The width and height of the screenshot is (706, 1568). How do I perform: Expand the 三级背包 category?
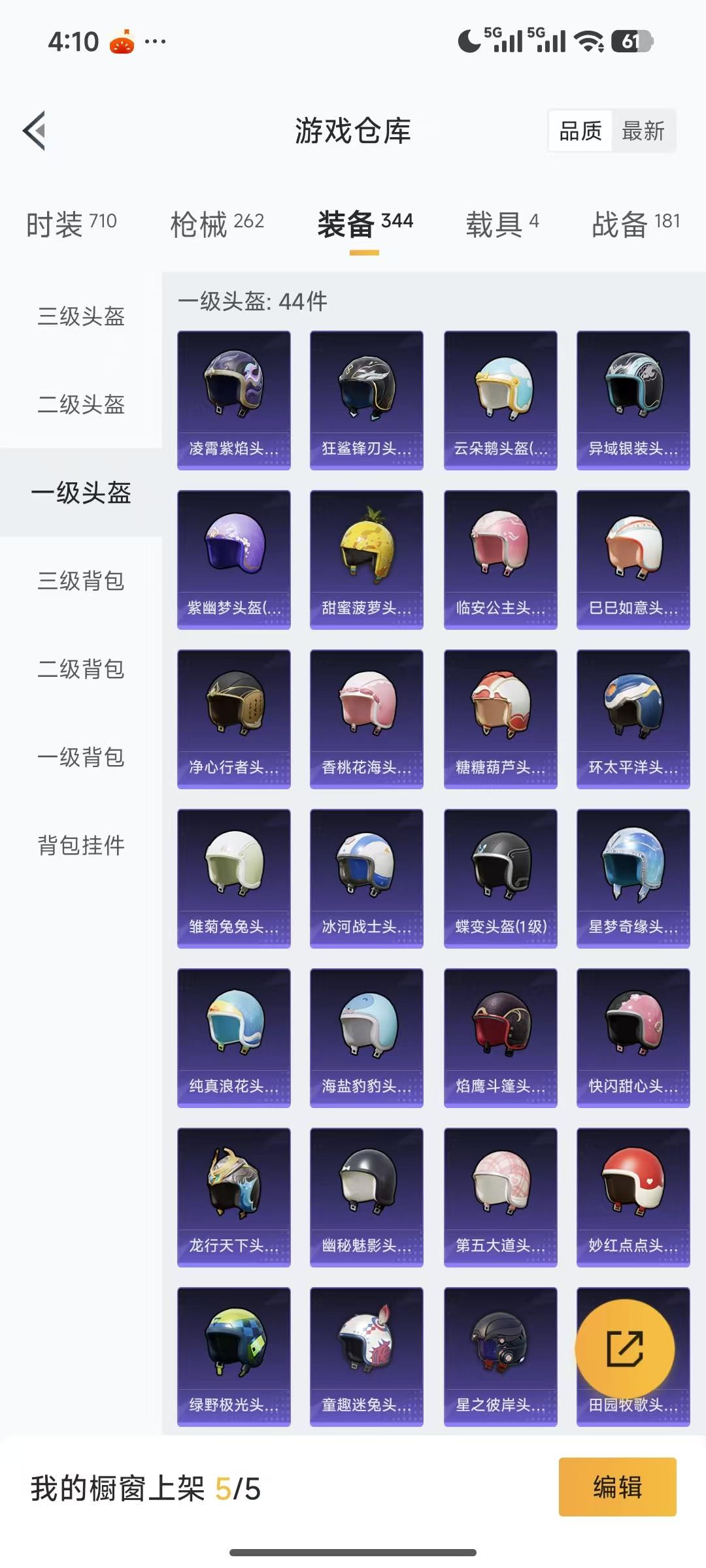pyautogui.click(x=80, y=581)
